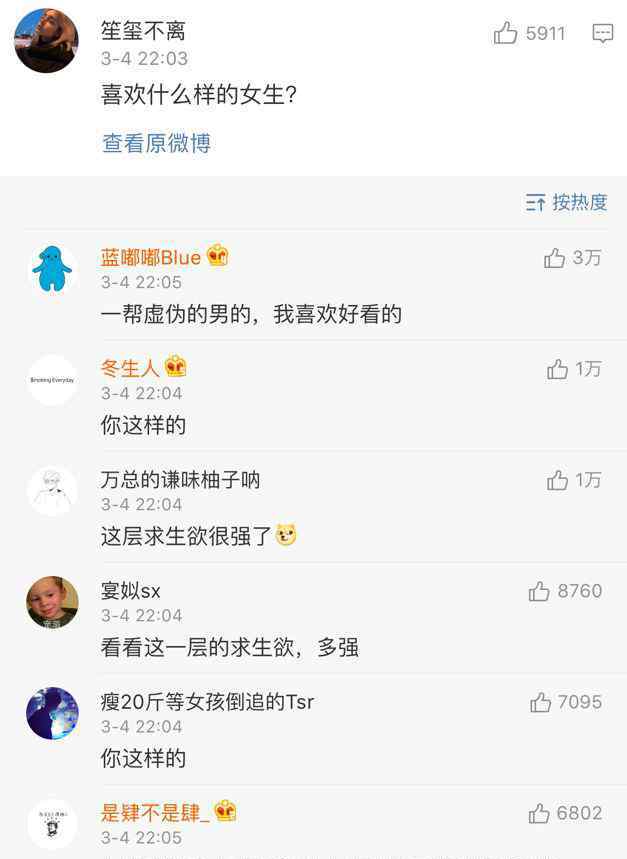Like 是肆不是肆_'s reply
The width and height of the screenshot is (627, 859).
tap(540, 813)
